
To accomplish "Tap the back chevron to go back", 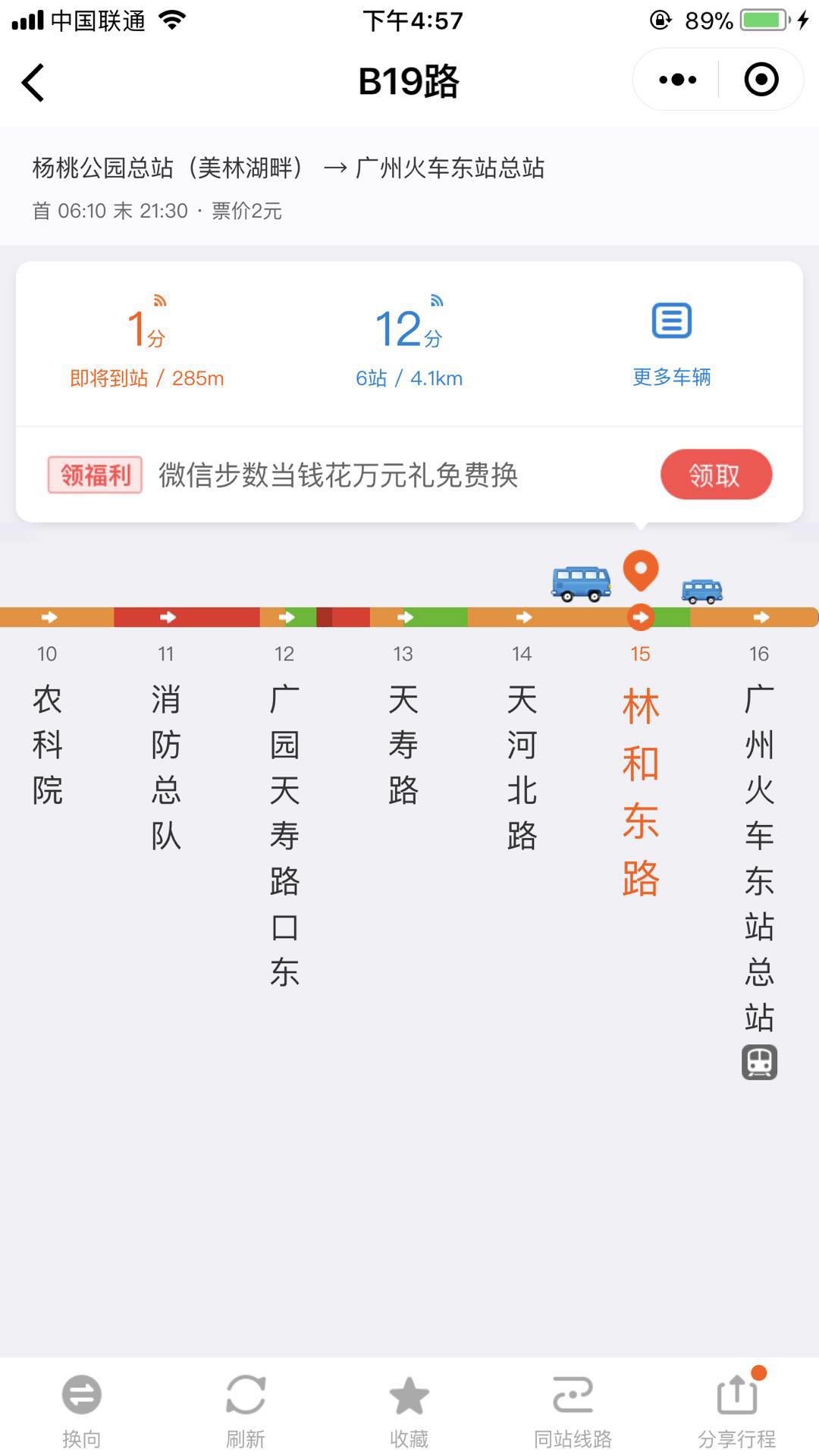I will 33,81.
